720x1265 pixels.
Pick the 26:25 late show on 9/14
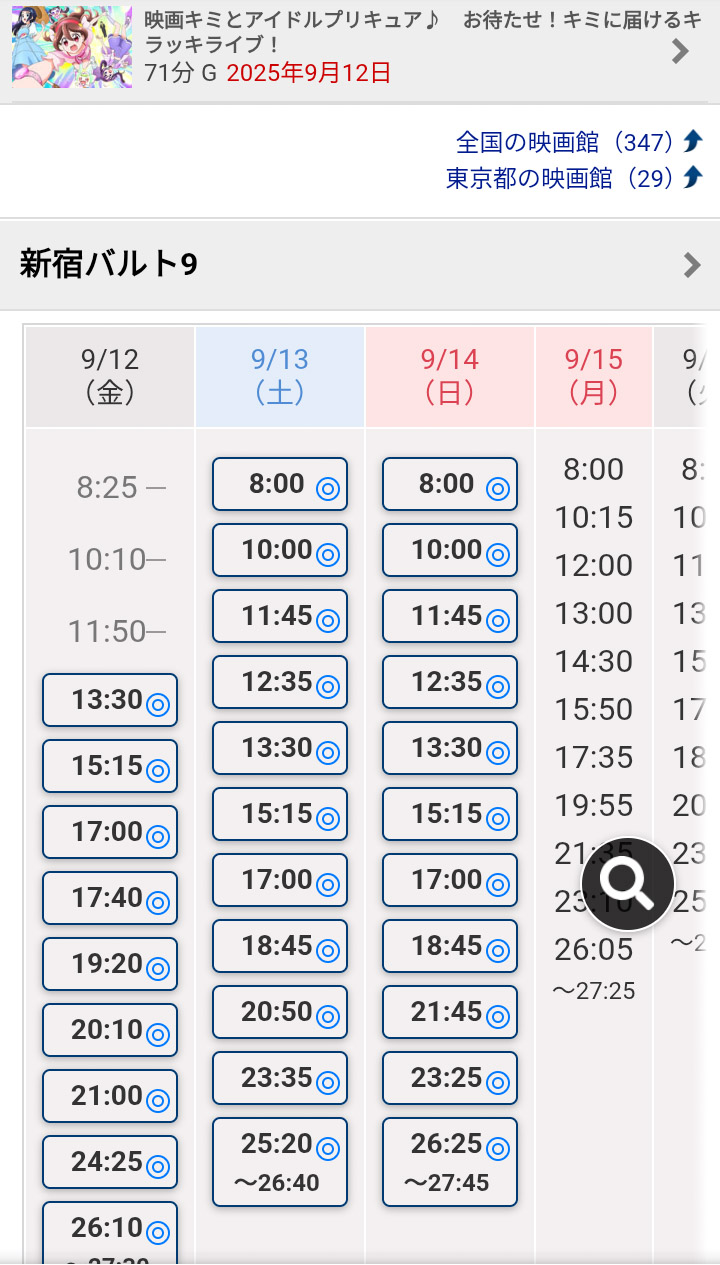(450, 1162)
